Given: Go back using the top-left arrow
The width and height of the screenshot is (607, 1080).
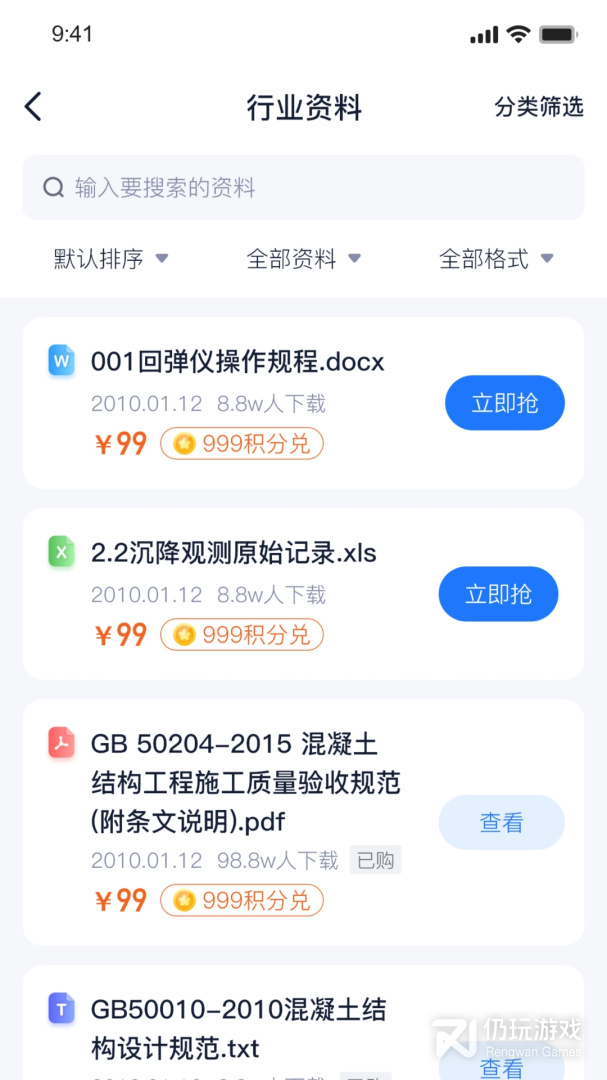Looking at the screenshot, I should tap(34, 107).
